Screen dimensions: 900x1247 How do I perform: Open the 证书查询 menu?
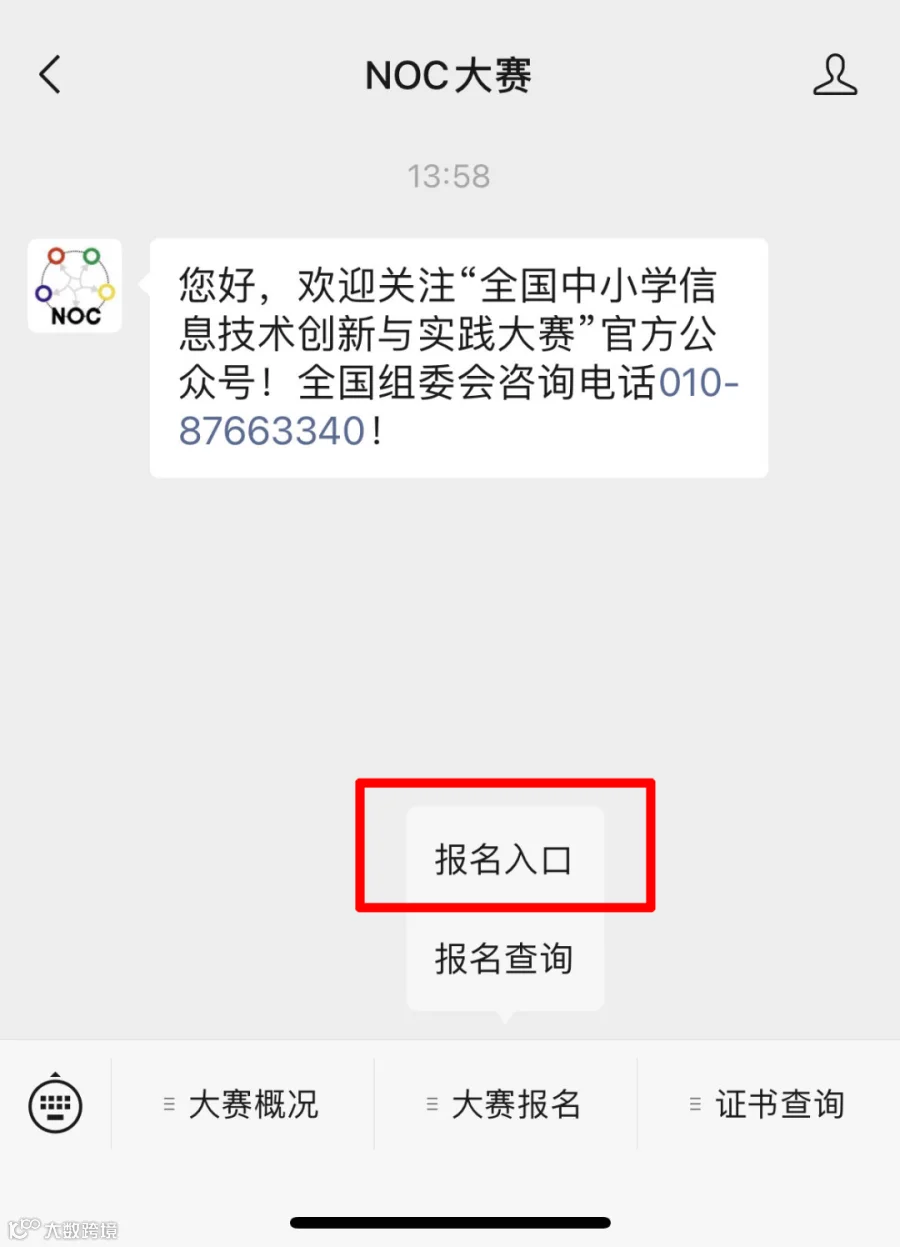click(x=768, y=1104)
